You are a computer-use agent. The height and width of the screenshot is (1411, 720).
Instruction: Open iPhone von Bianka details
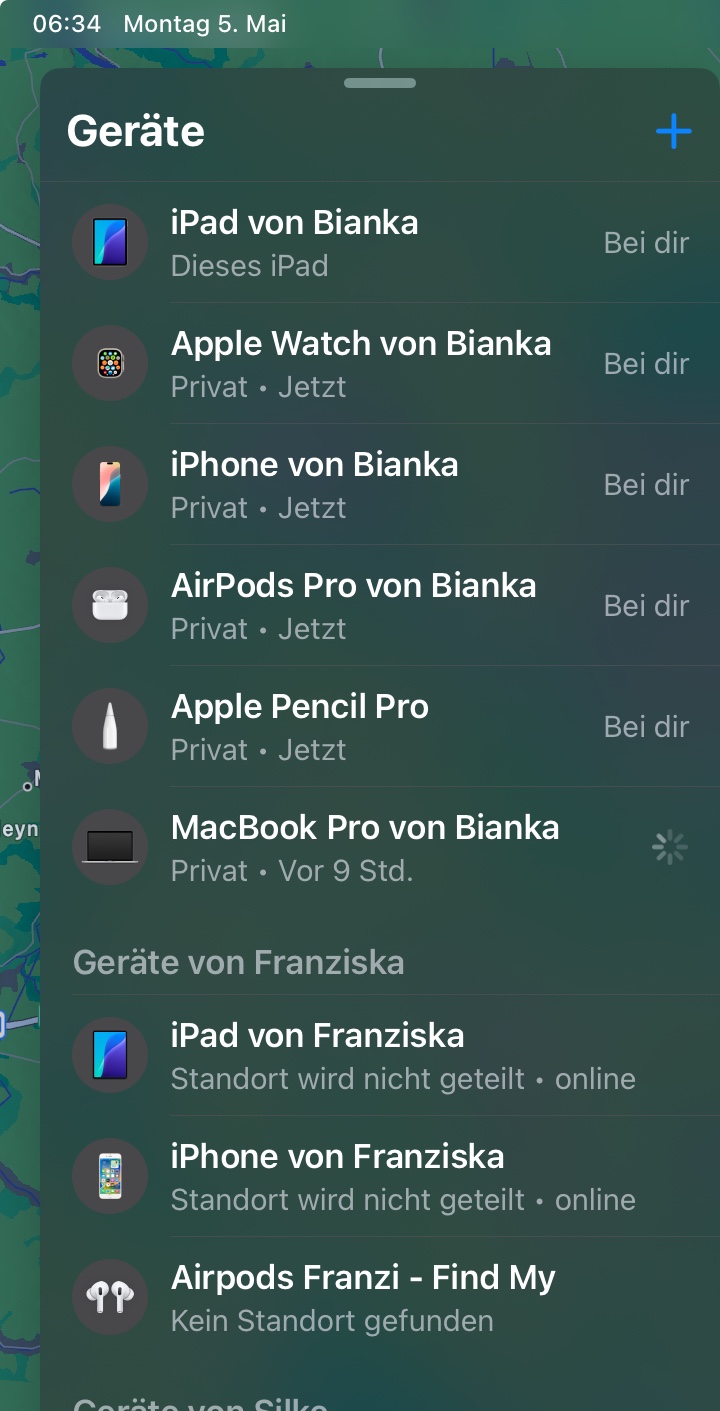pos(380,484)
